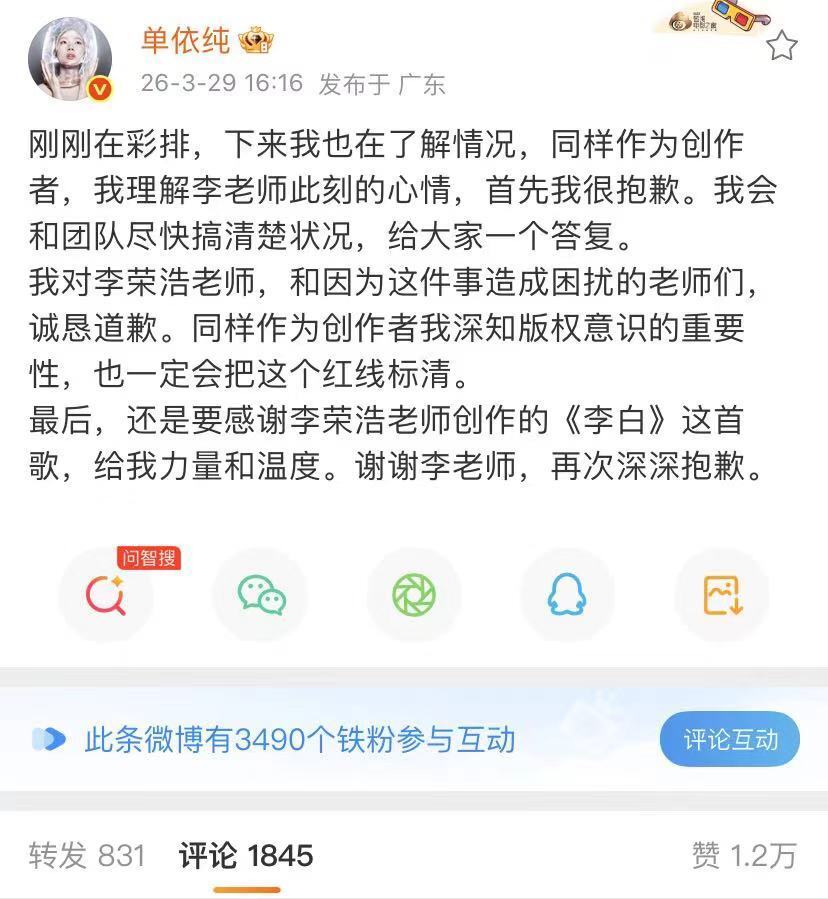This screenshot has width=828, height=899.
Task: Share the post via the WeChat icon
Action: 260,595
